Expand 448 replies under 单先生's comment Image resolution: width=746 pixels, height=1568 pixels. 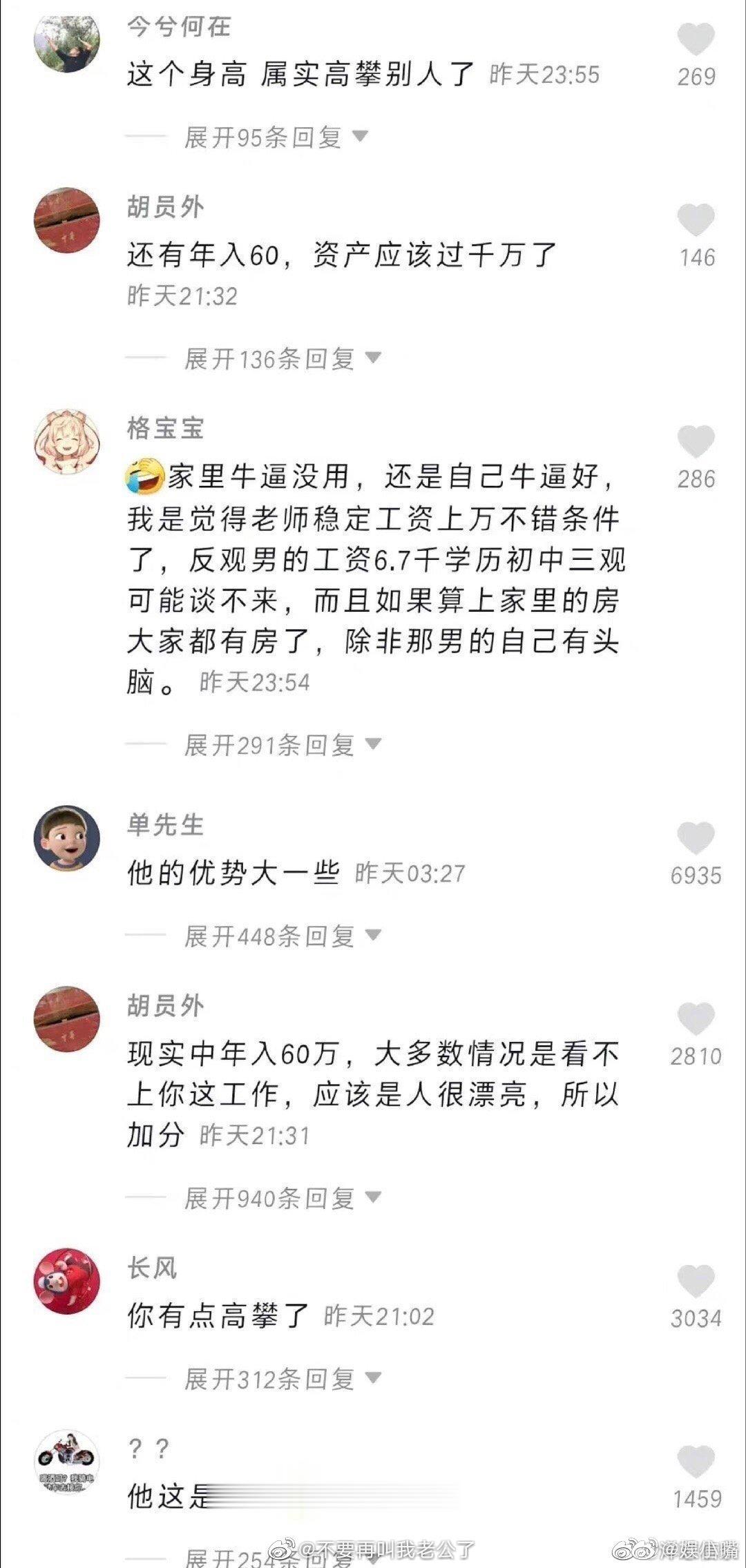(283, 936)
